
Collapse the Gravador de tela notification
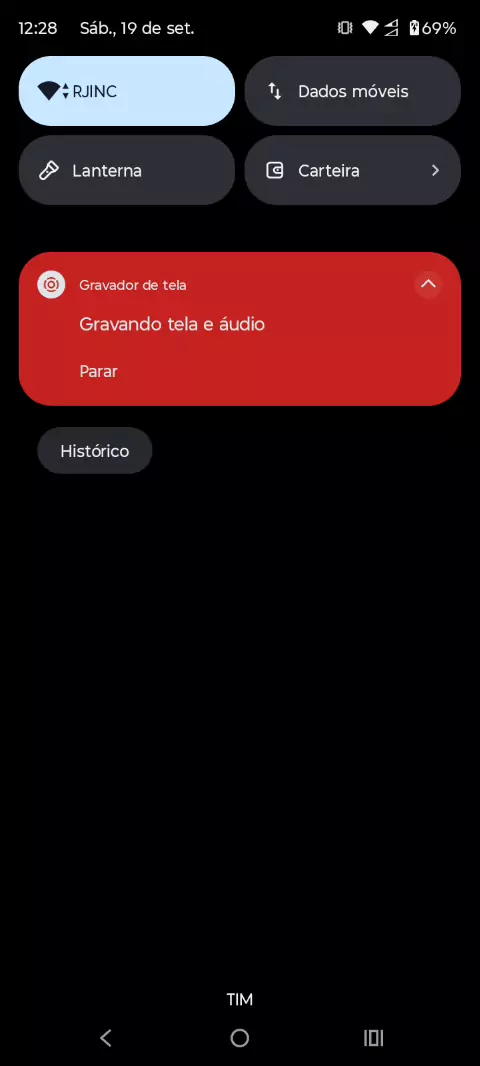coord(428,285)
